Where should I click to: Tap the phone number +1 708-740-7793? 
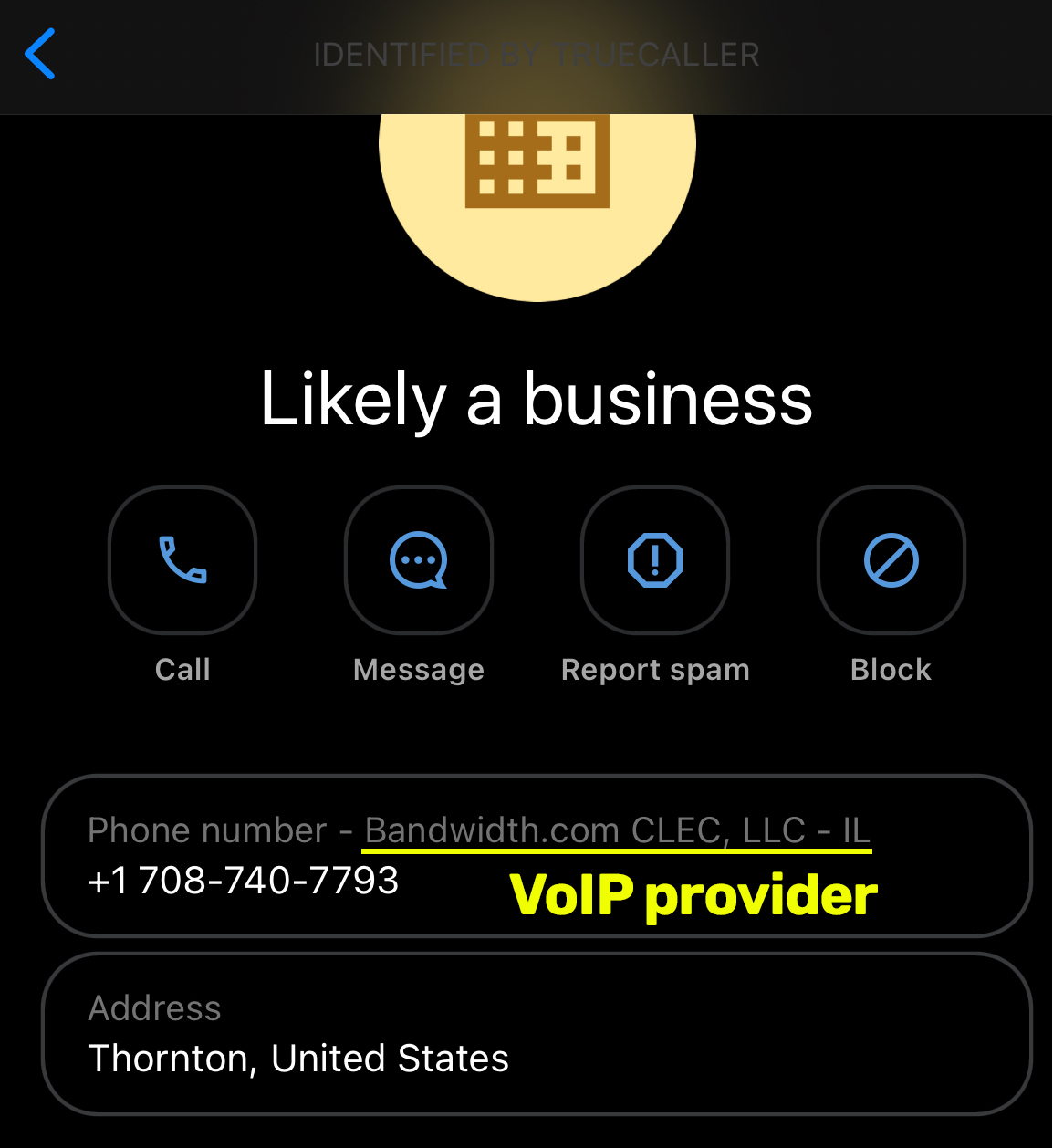243,881
